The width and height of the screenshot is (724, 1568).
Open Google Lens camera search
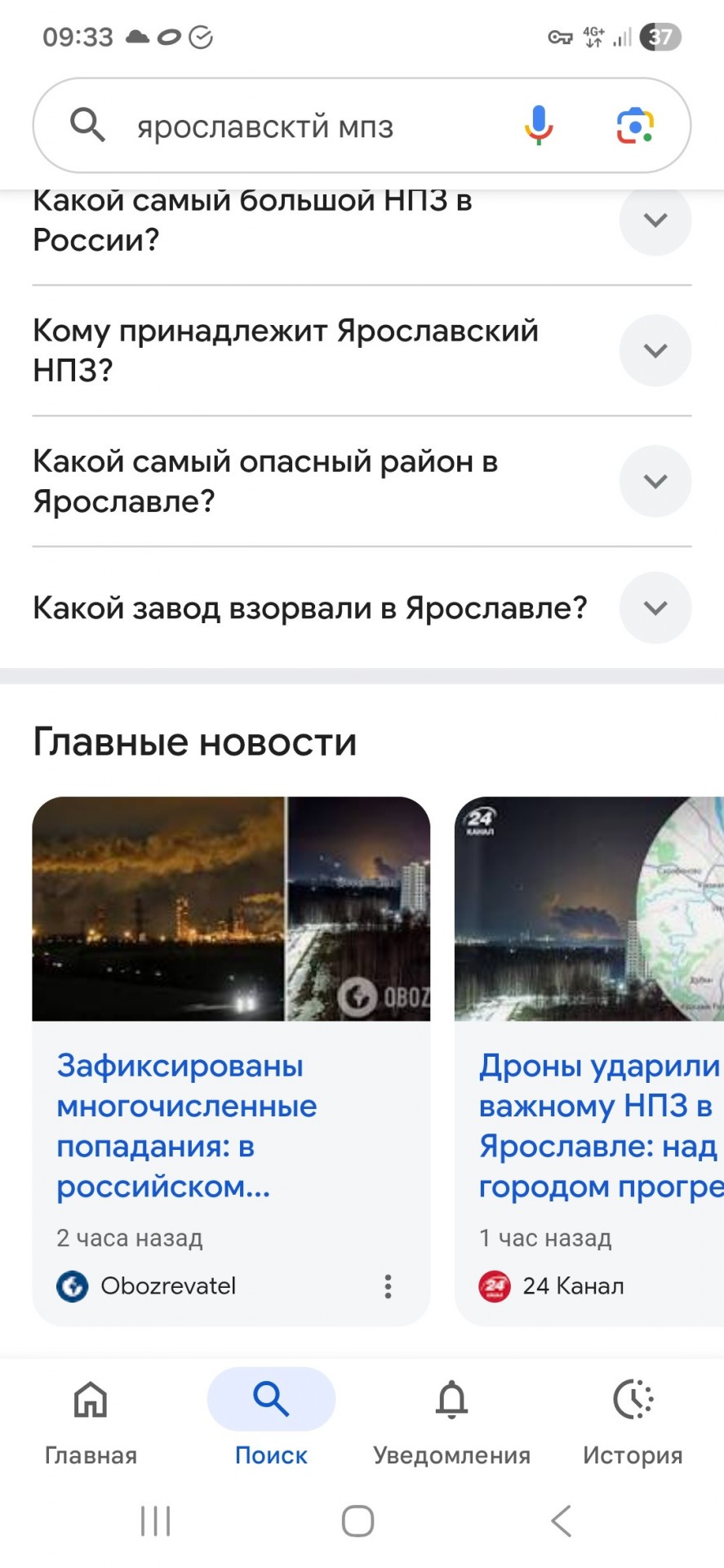(x=635, y=126)
